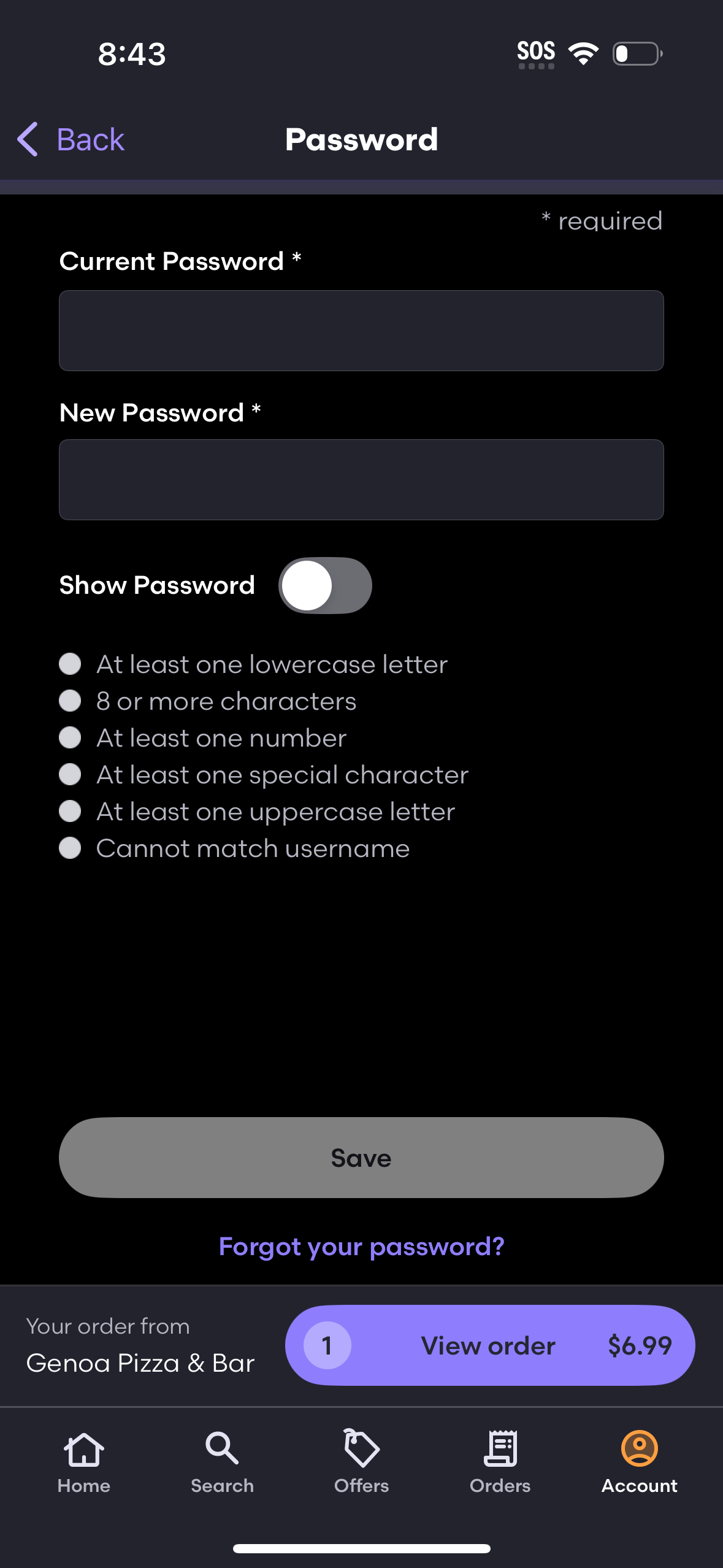Open Forgot your password link
The image size is (723, 1568).
(x=361, y=1246)
